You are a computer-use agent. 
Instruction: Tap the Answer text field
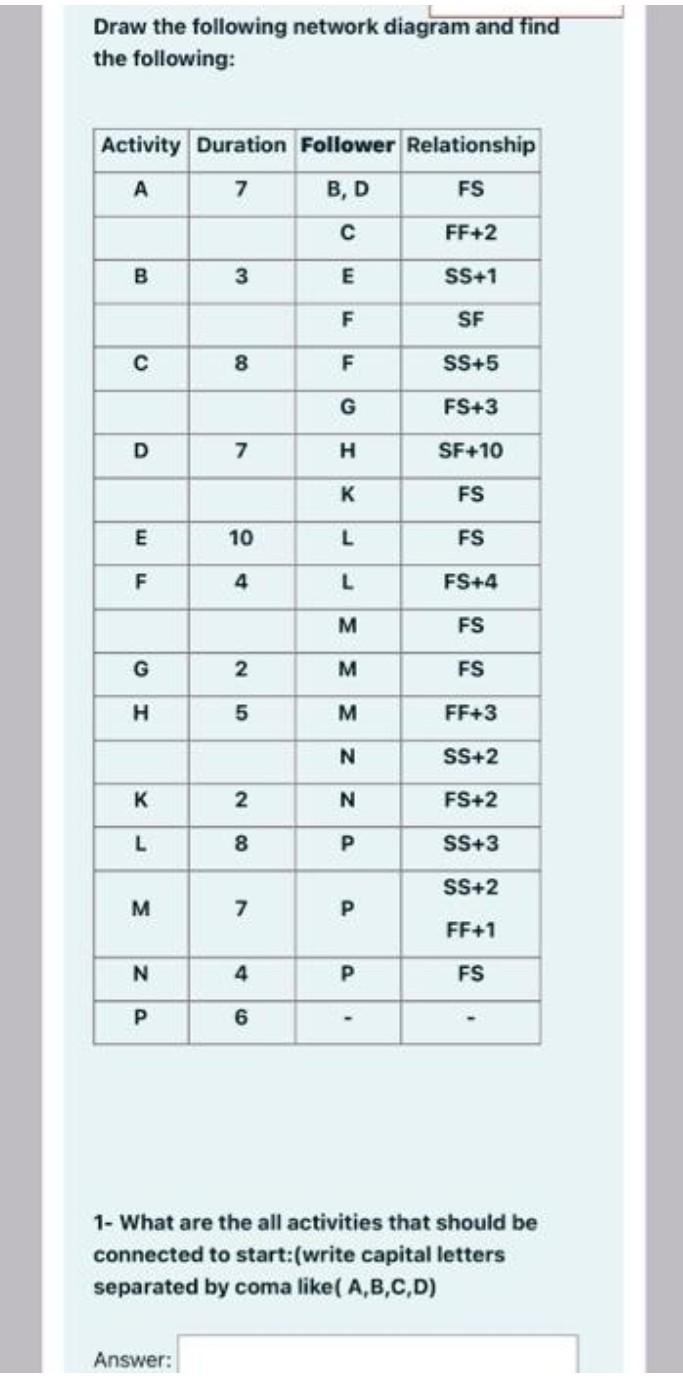point(378,1356)
